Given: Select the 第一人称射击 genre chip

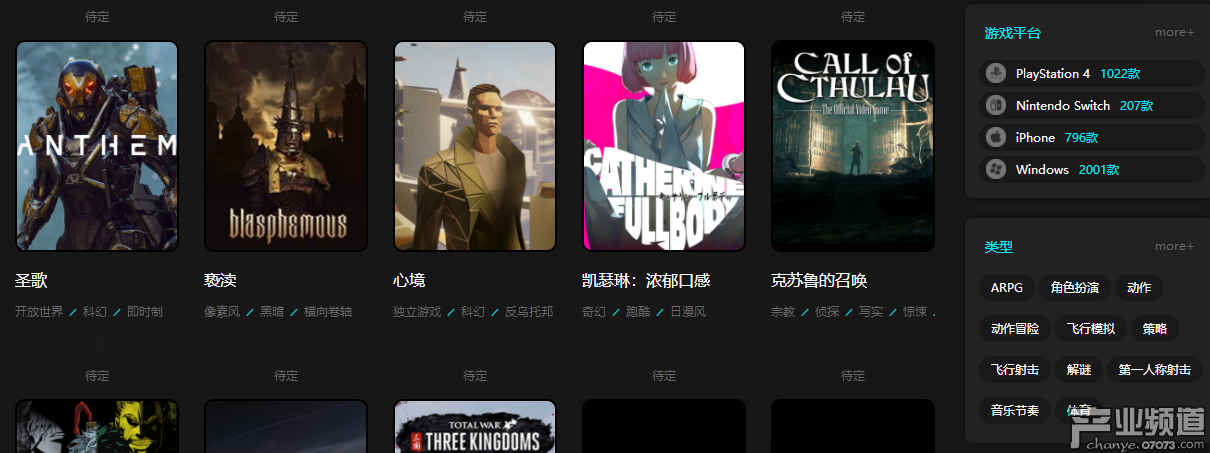Looking at the screenshot, I should pyautogui.click(x=1155, y=370).
